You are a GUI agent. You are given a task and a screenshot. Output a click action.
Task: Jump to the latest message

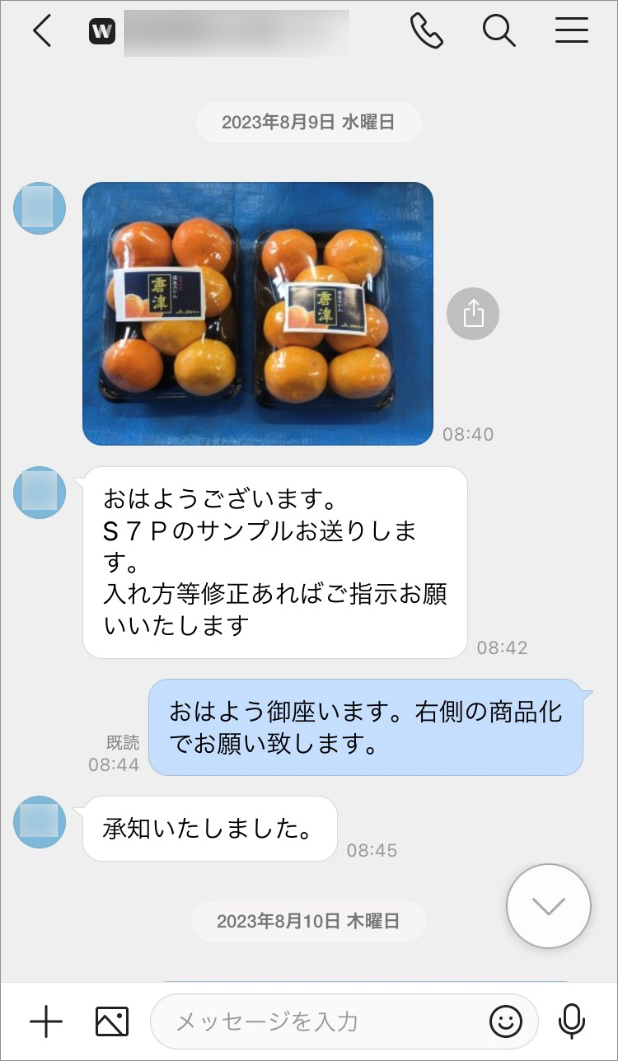click(548, 906)
